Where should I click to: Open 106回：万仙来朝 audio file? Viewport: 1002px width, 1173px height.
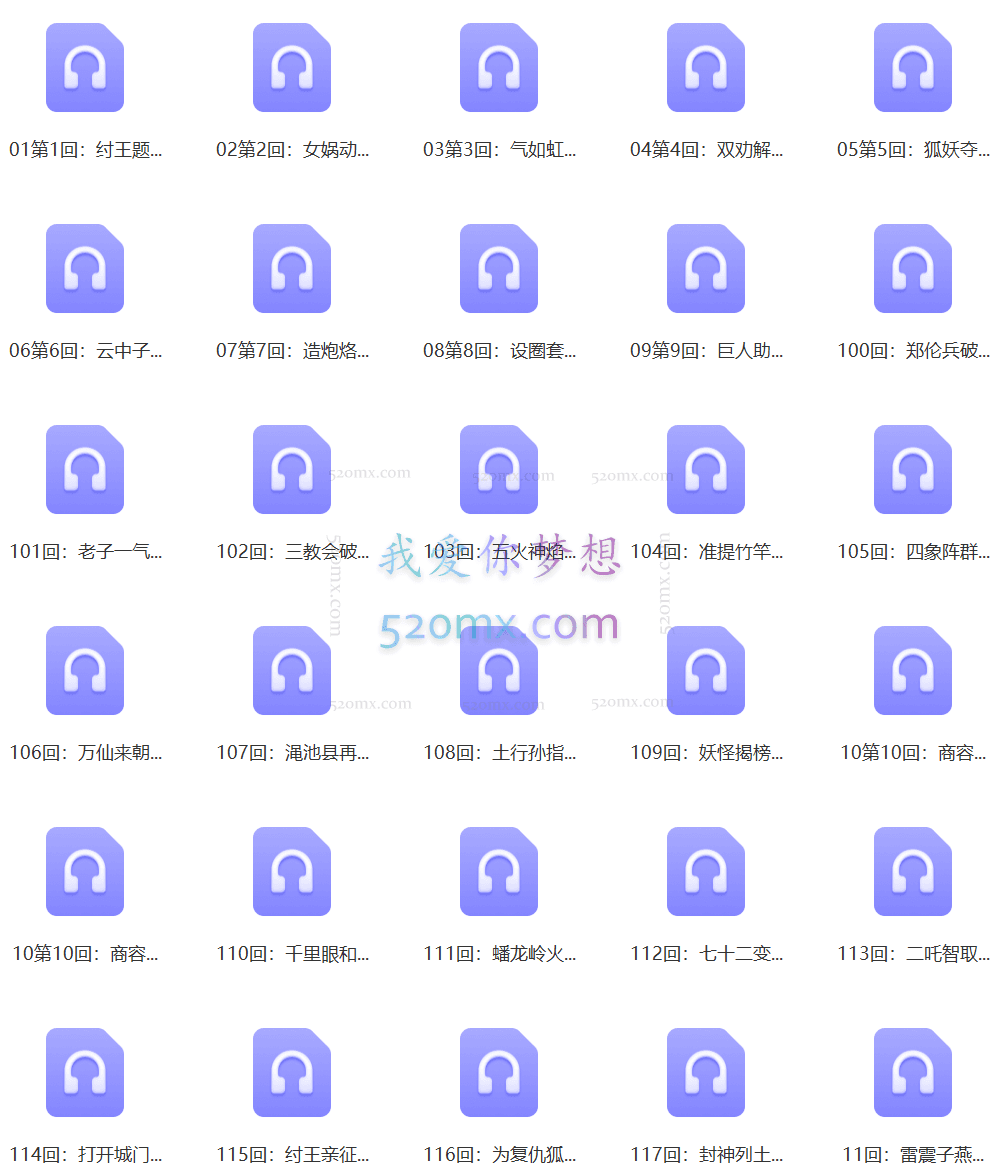[x=85, y=671]
